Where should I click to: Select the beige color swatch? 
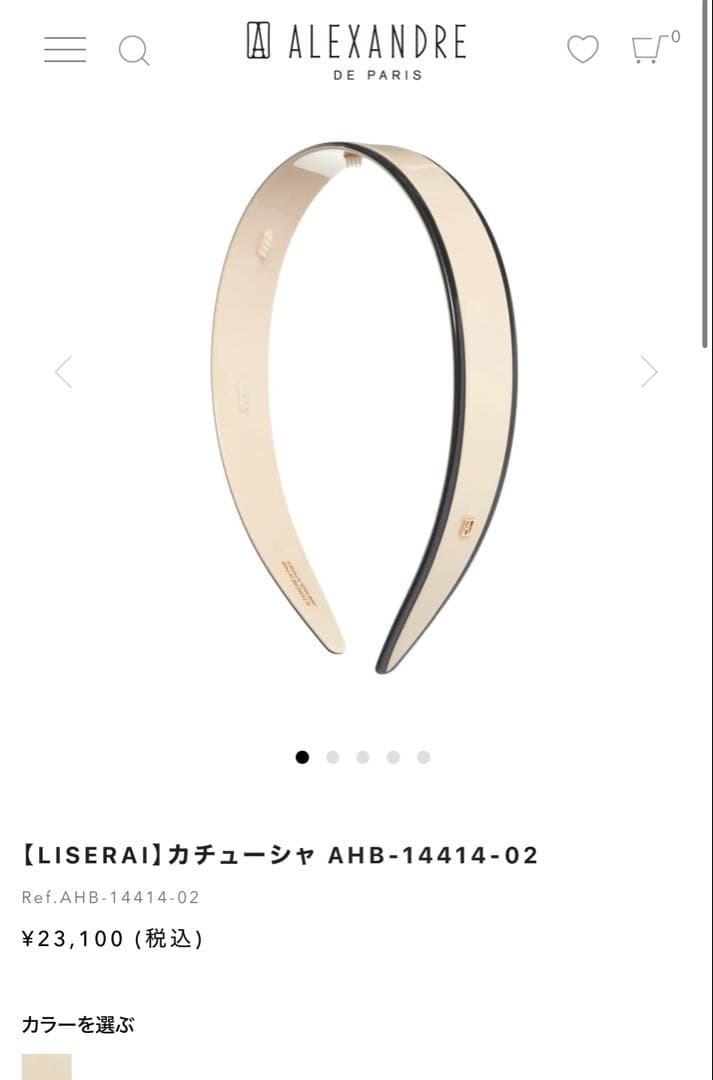pos(47,1066)
